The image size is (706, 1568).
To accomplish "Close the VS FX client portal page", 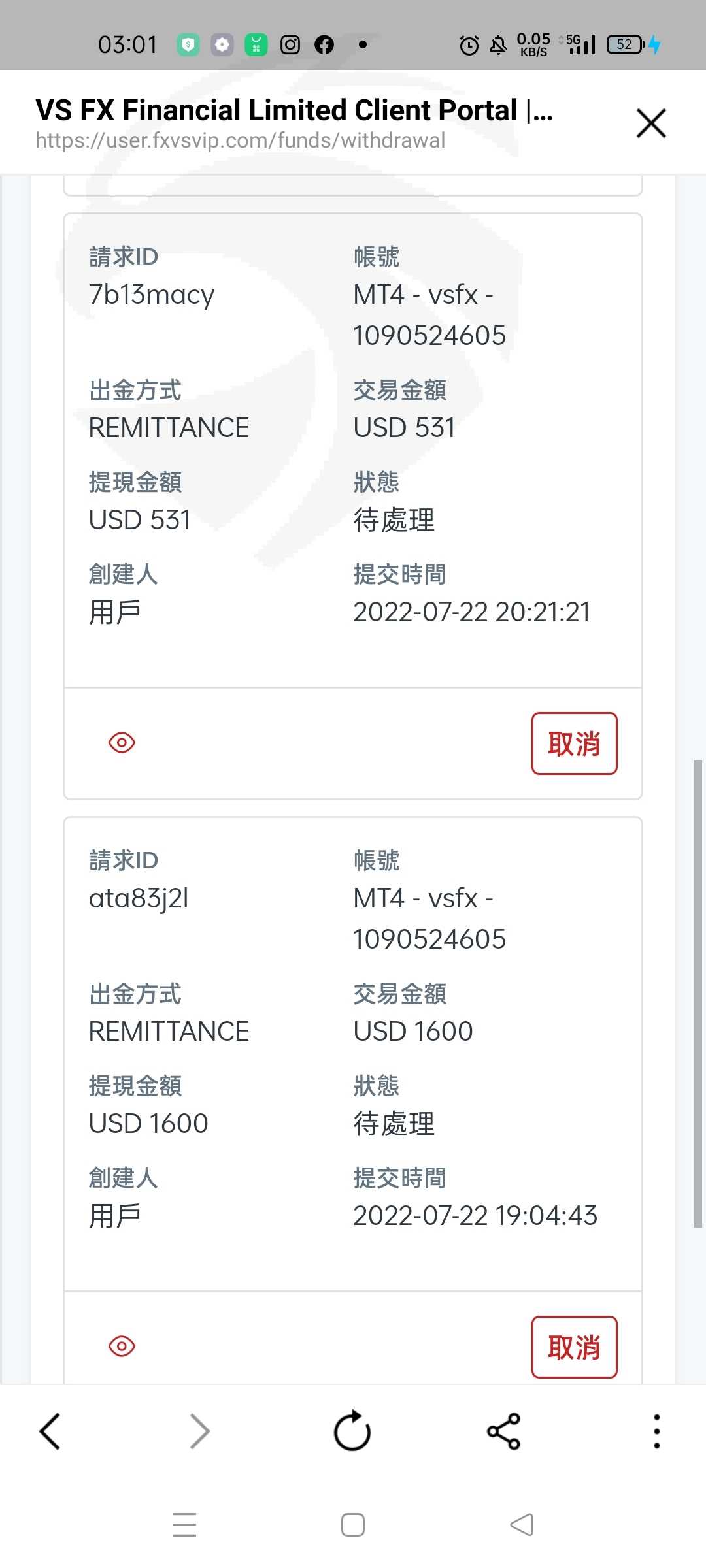I will tap(651, 123).
